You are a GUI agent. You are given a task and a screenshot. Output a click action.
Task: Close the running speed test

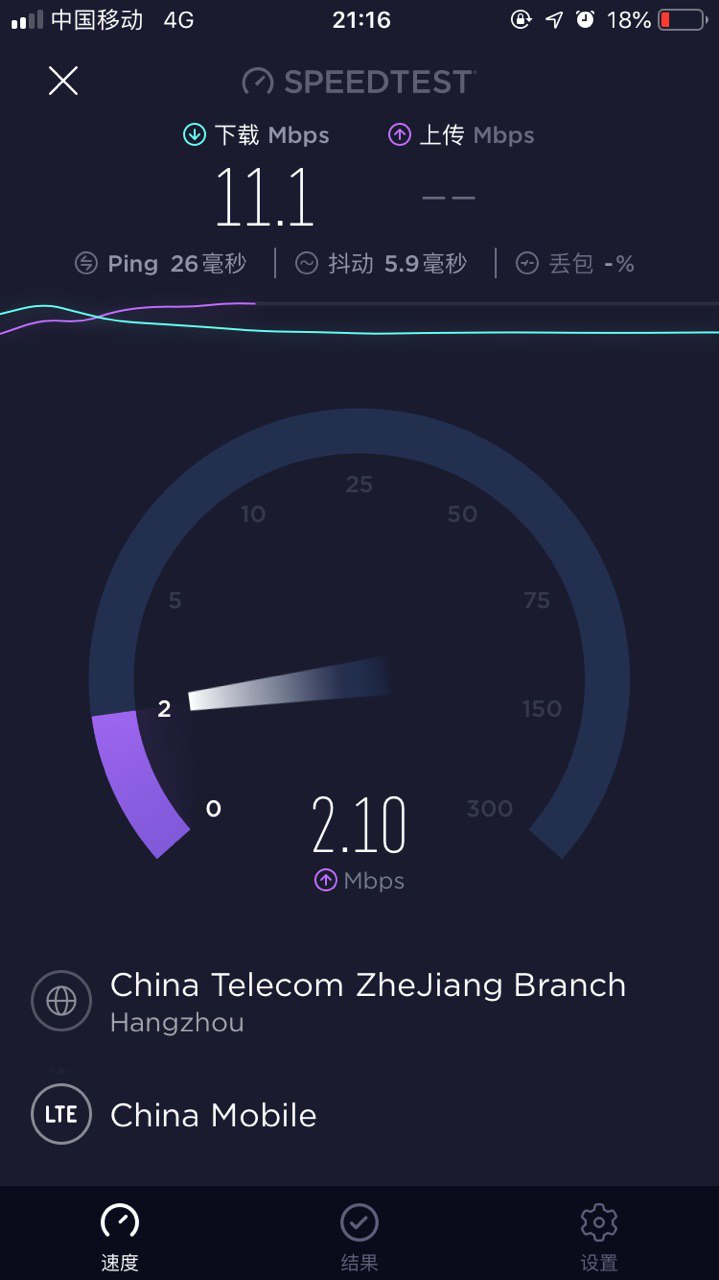click(x=63, y=81)
